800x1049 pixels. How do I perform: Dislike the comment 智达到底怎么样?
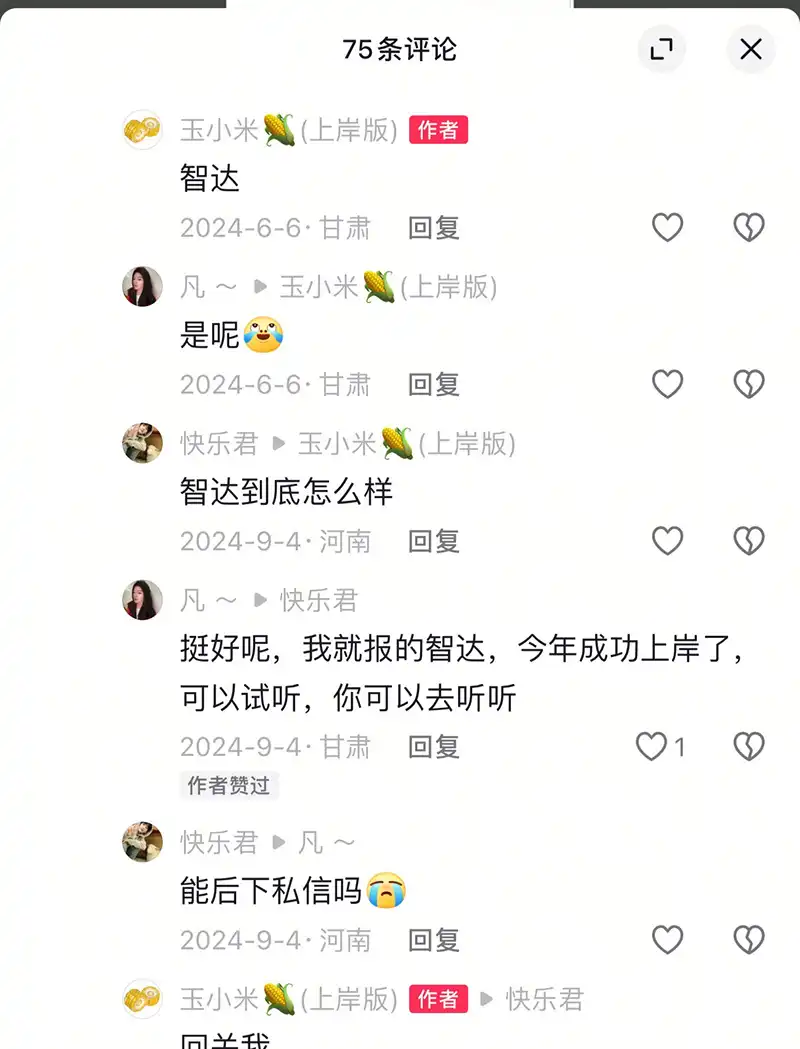(749, 541)
